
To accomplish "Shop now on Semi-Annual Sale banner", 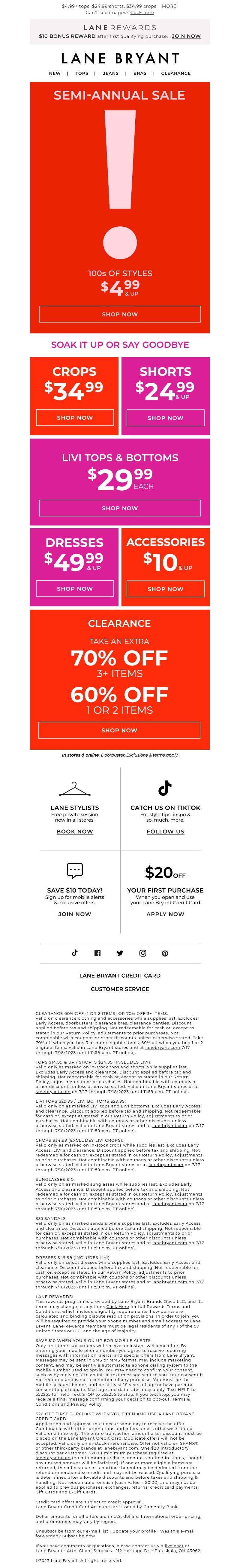I will (x=120, y=314).
